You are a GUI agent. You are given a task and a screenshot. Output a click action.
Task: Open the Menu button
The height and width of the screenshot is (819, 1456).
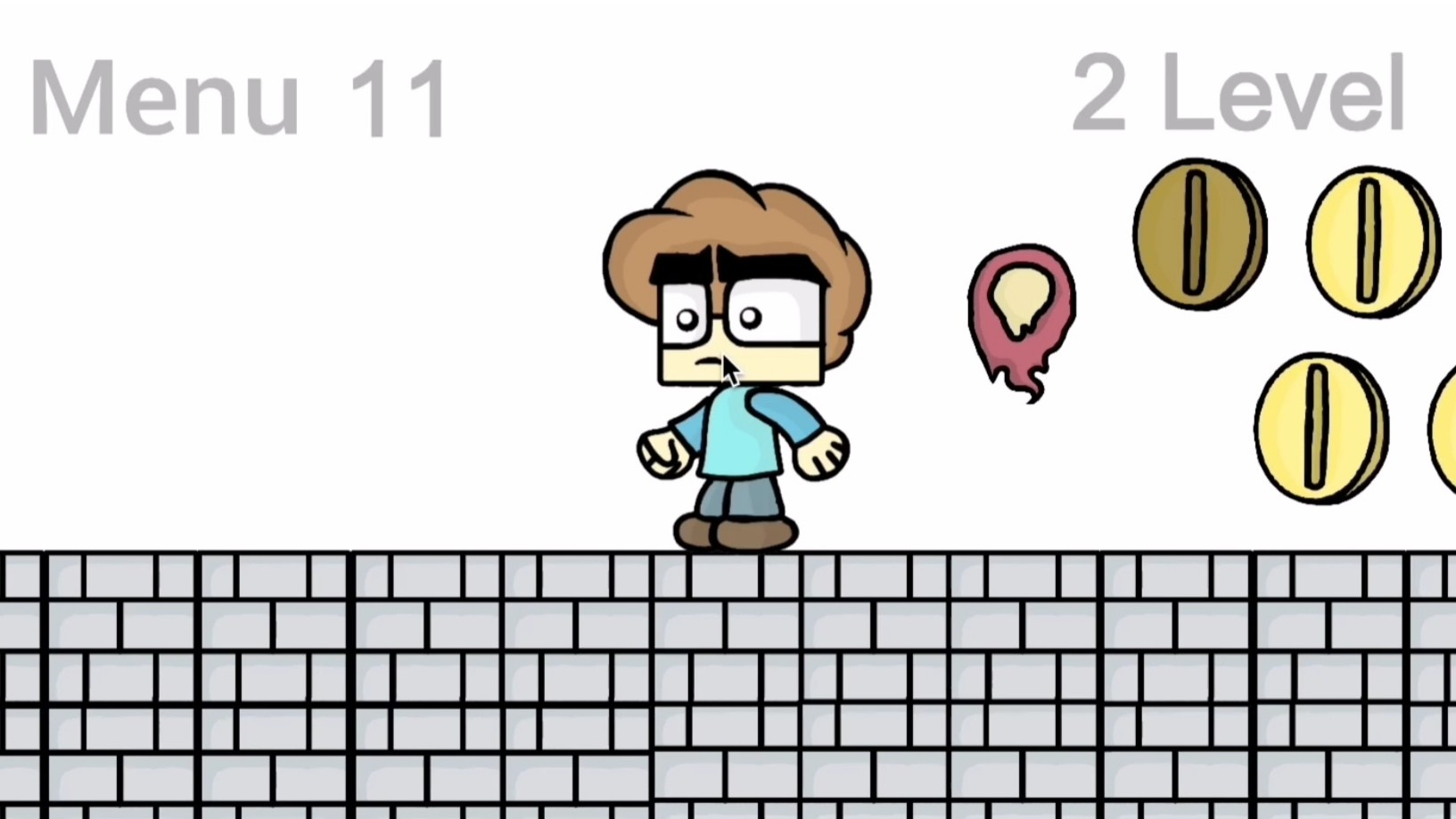click(164, 96)
